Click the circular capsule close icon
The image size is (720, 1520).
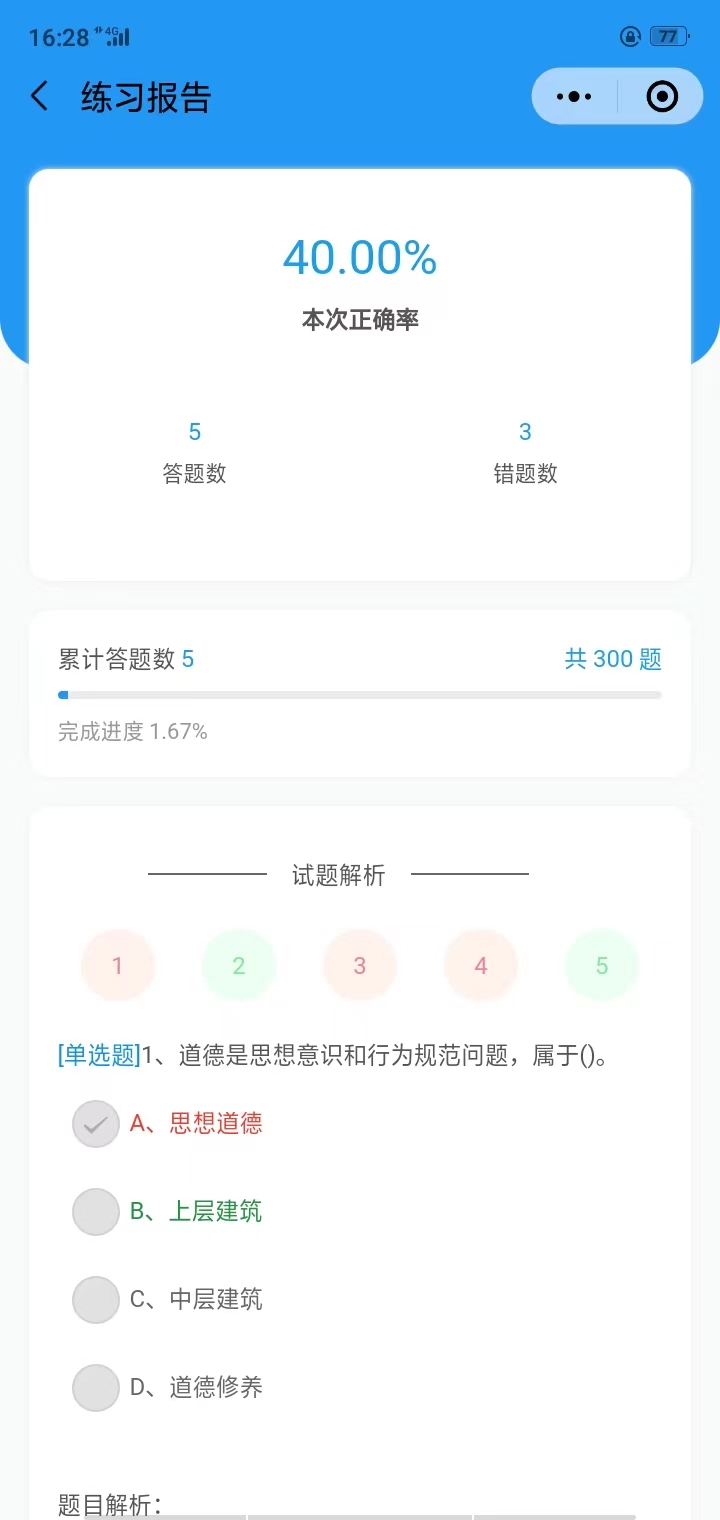point(661,96)
